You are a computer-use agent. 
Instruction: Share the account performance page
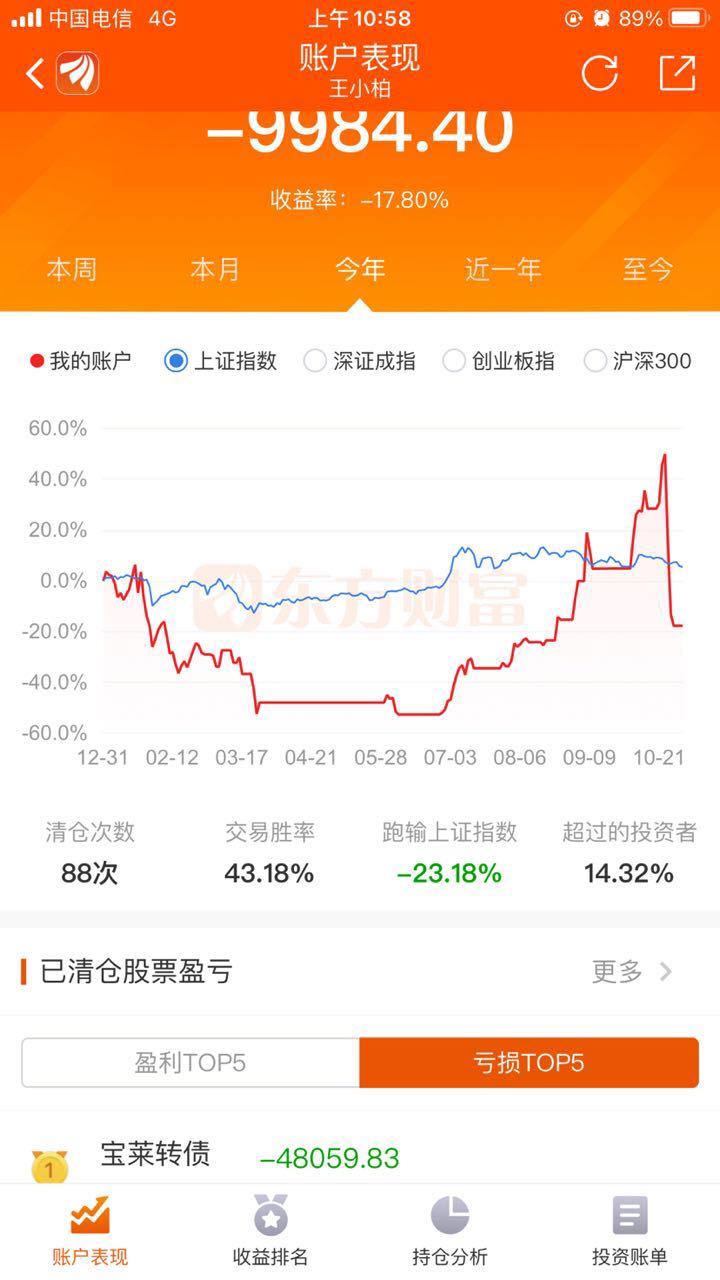click(677, 73)
